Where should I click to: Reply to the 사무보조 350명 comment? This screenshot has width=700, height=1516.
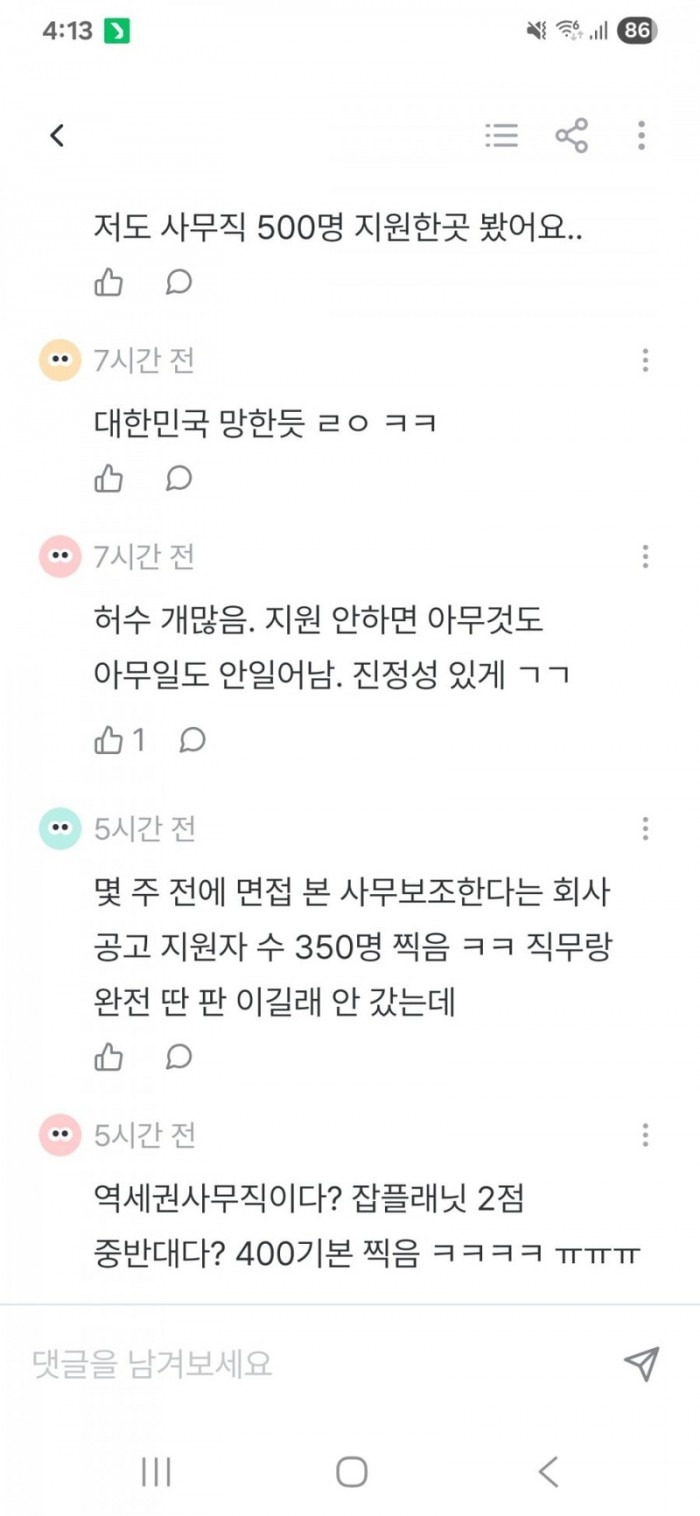178,1056
